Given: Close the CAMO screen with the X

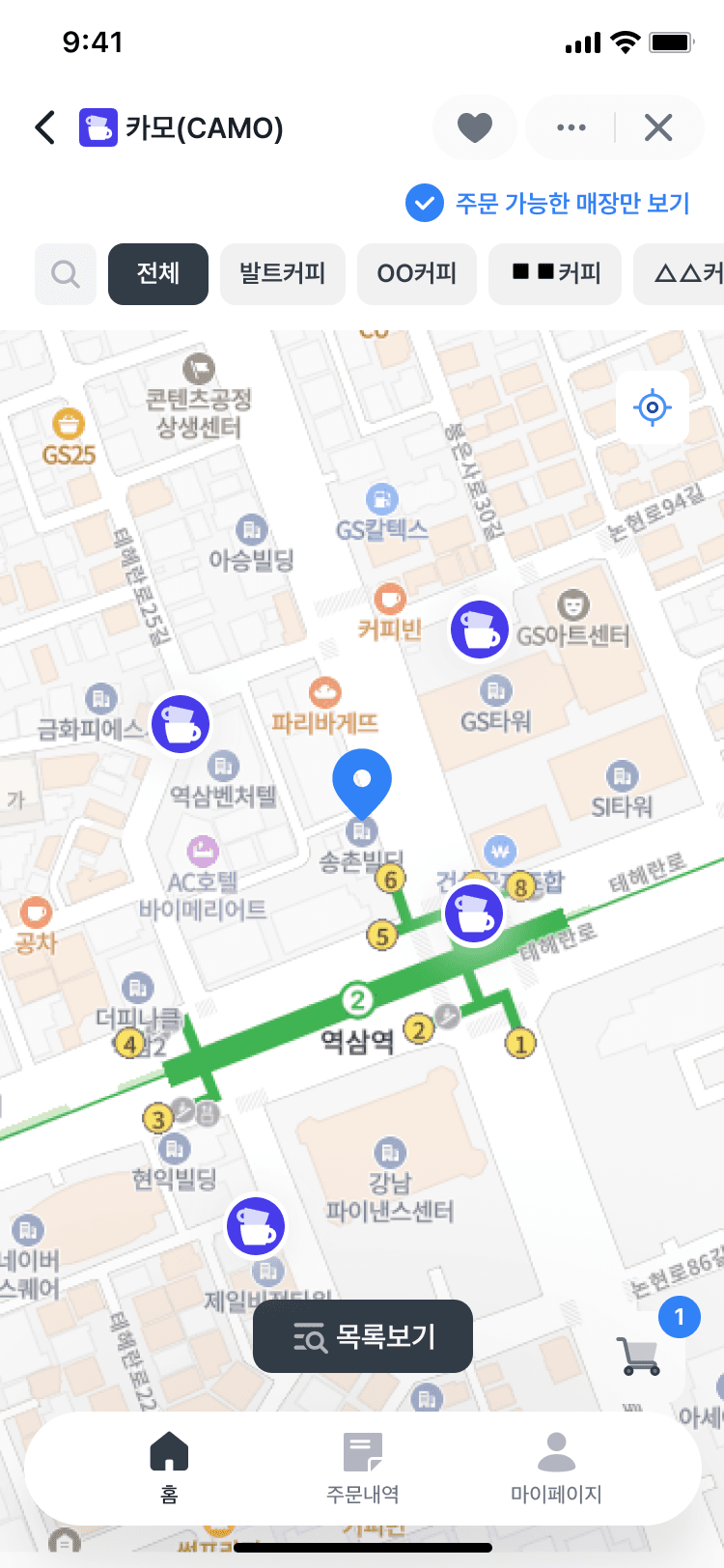Looking at the screenshot, I should tap(658, 127).
